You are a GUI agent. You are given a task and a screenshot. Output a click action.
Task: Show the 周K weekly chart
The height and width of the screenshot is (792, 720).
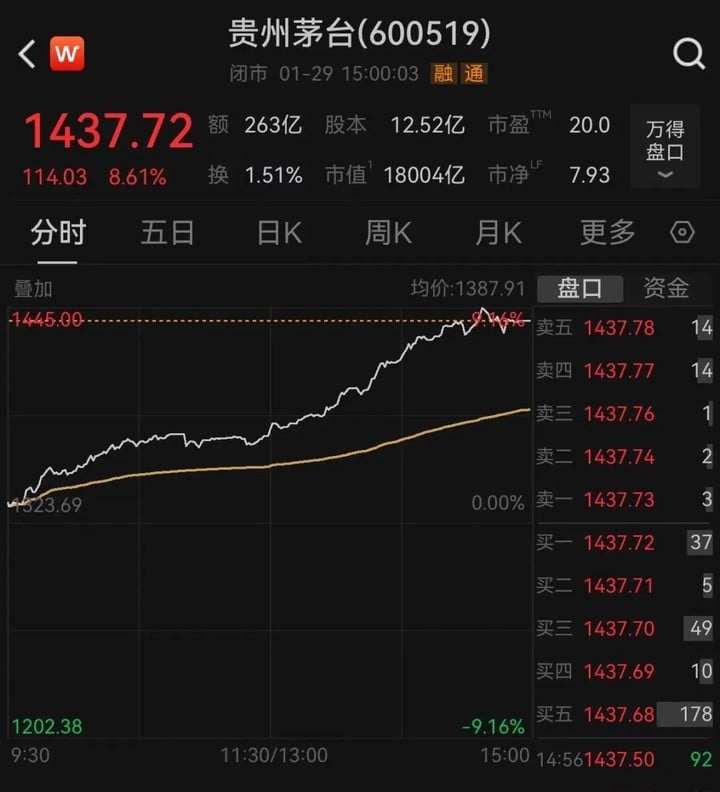[388, 233]
